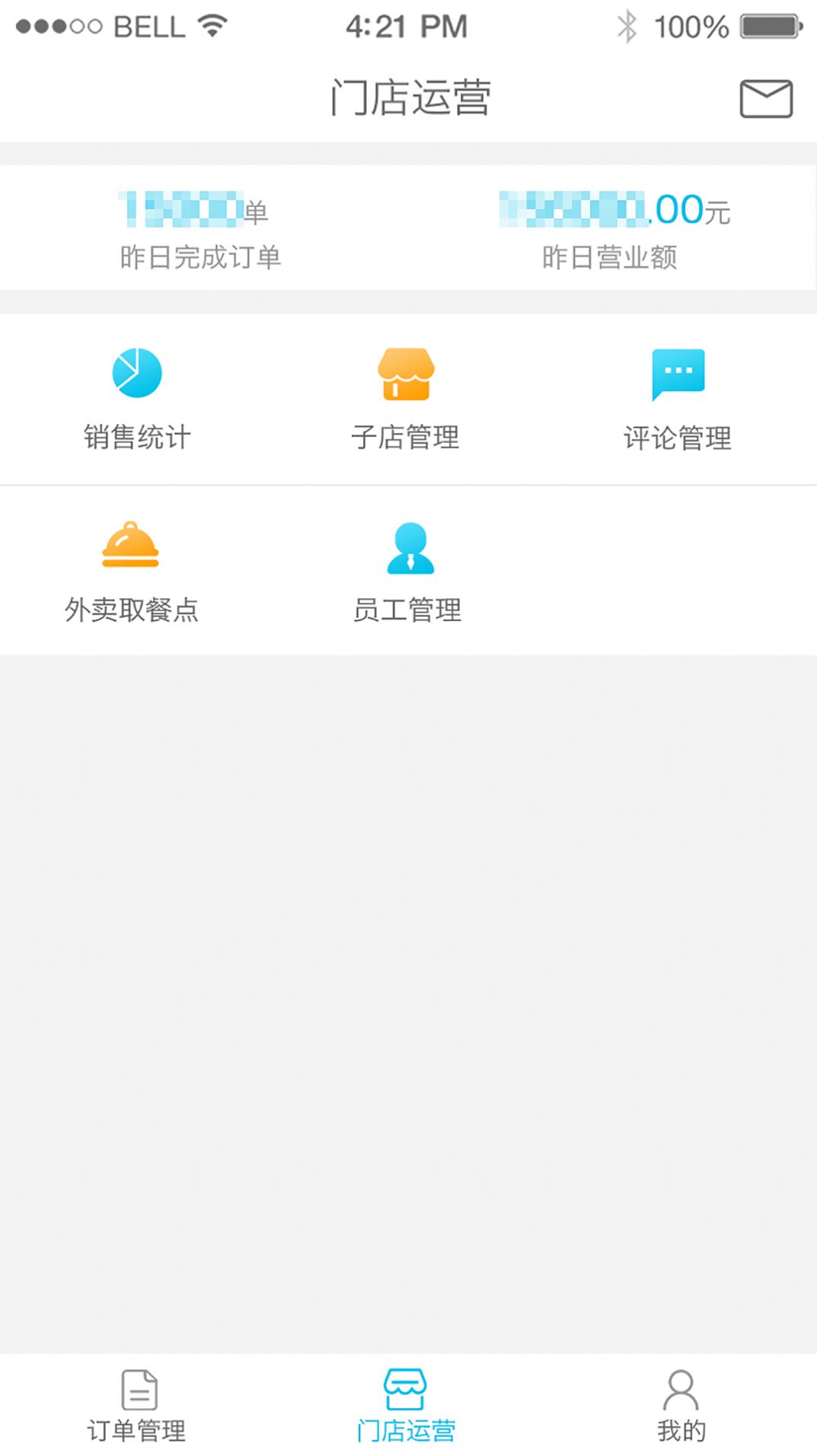Select the 门店运营 tab

408,1429
